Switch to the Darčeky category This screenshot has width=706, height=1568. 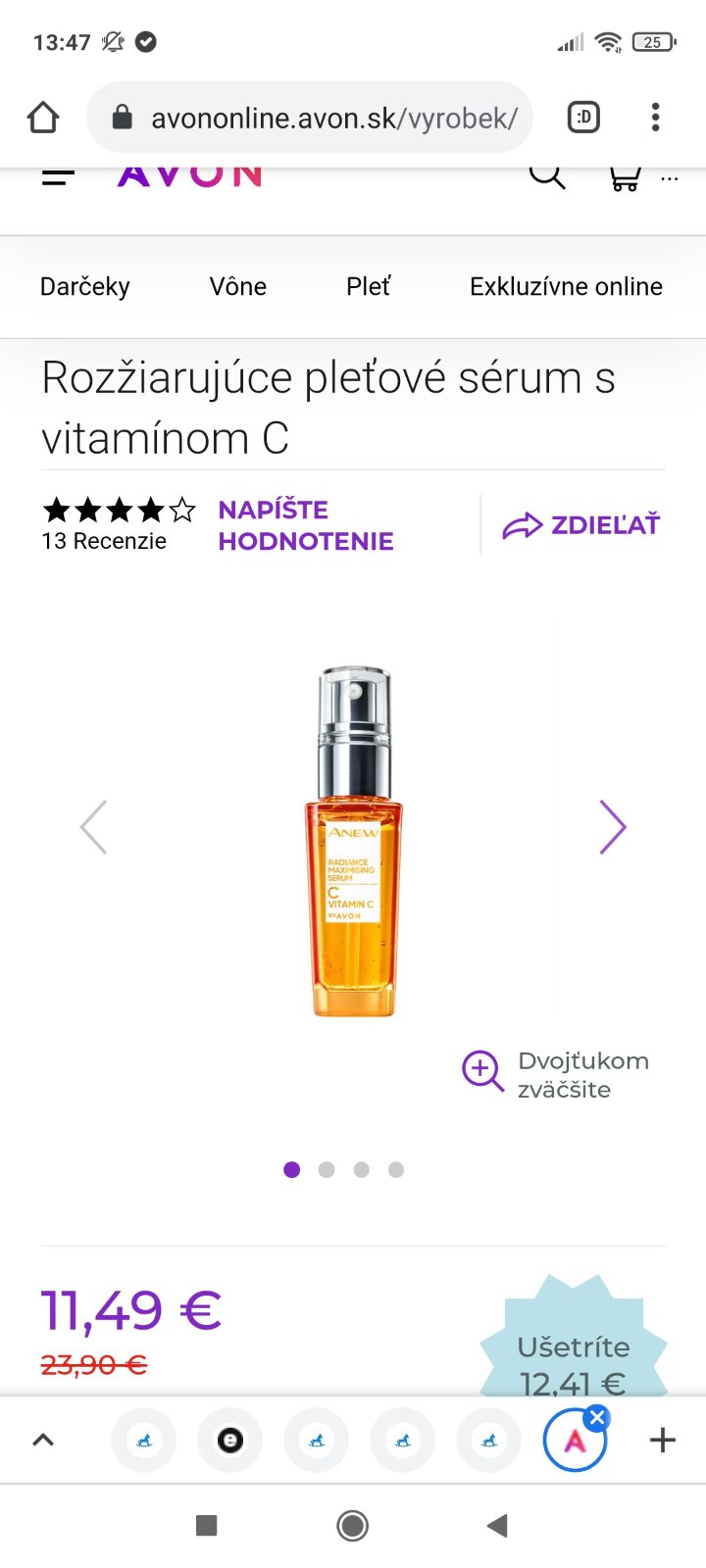click(x=84, y=286)
